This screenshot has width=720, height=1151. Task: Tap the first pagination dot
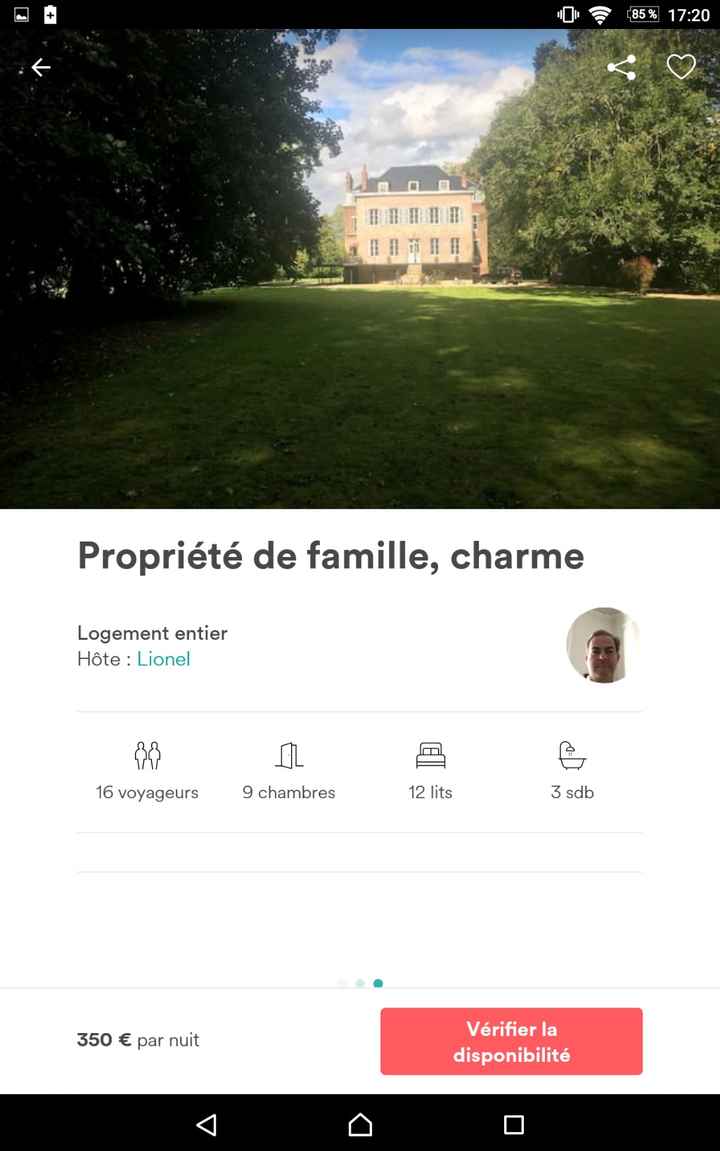click(342, 983)
